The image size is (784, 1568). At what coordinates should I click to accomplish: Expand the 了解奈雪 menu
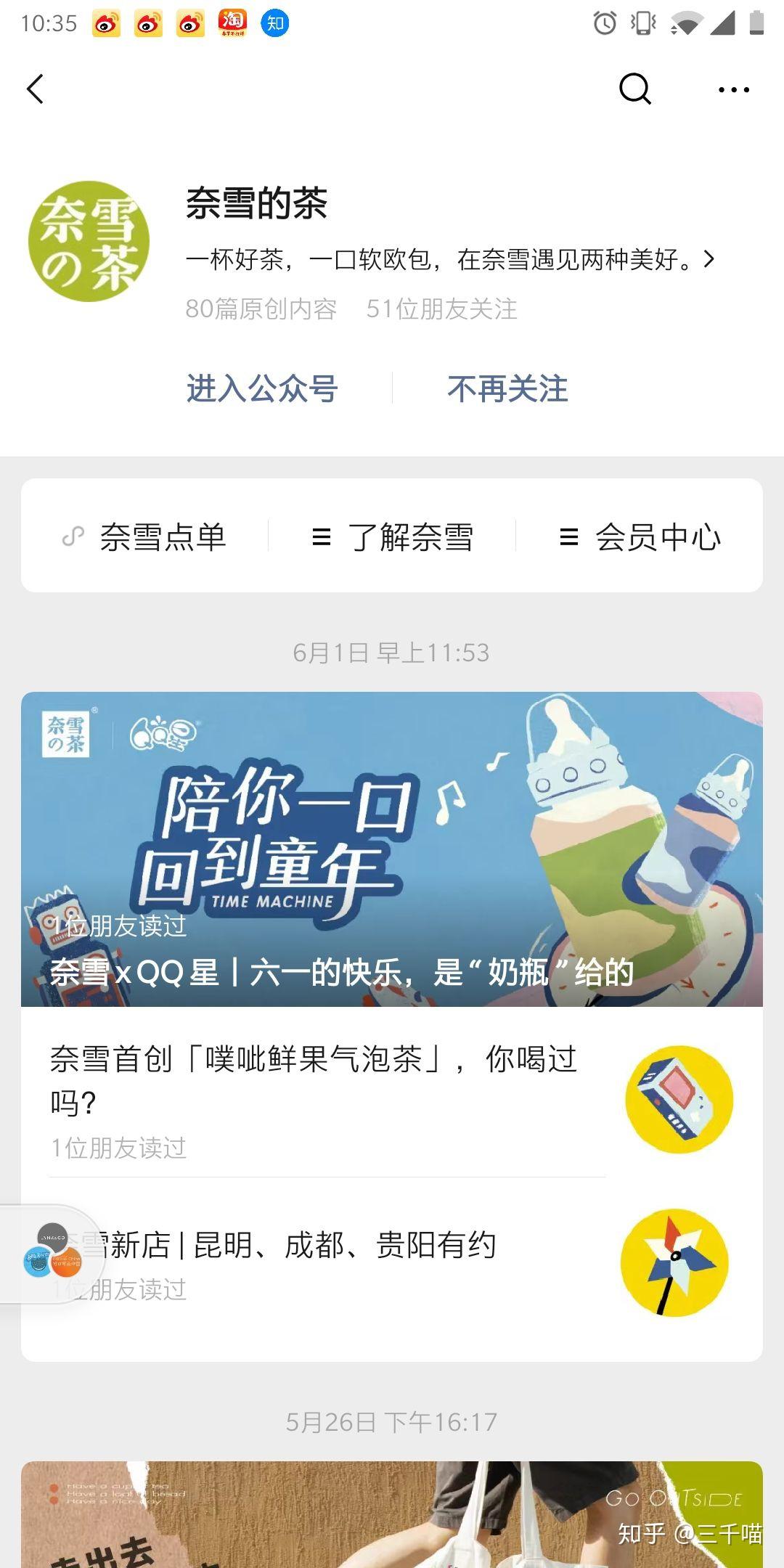coord(393,537)
